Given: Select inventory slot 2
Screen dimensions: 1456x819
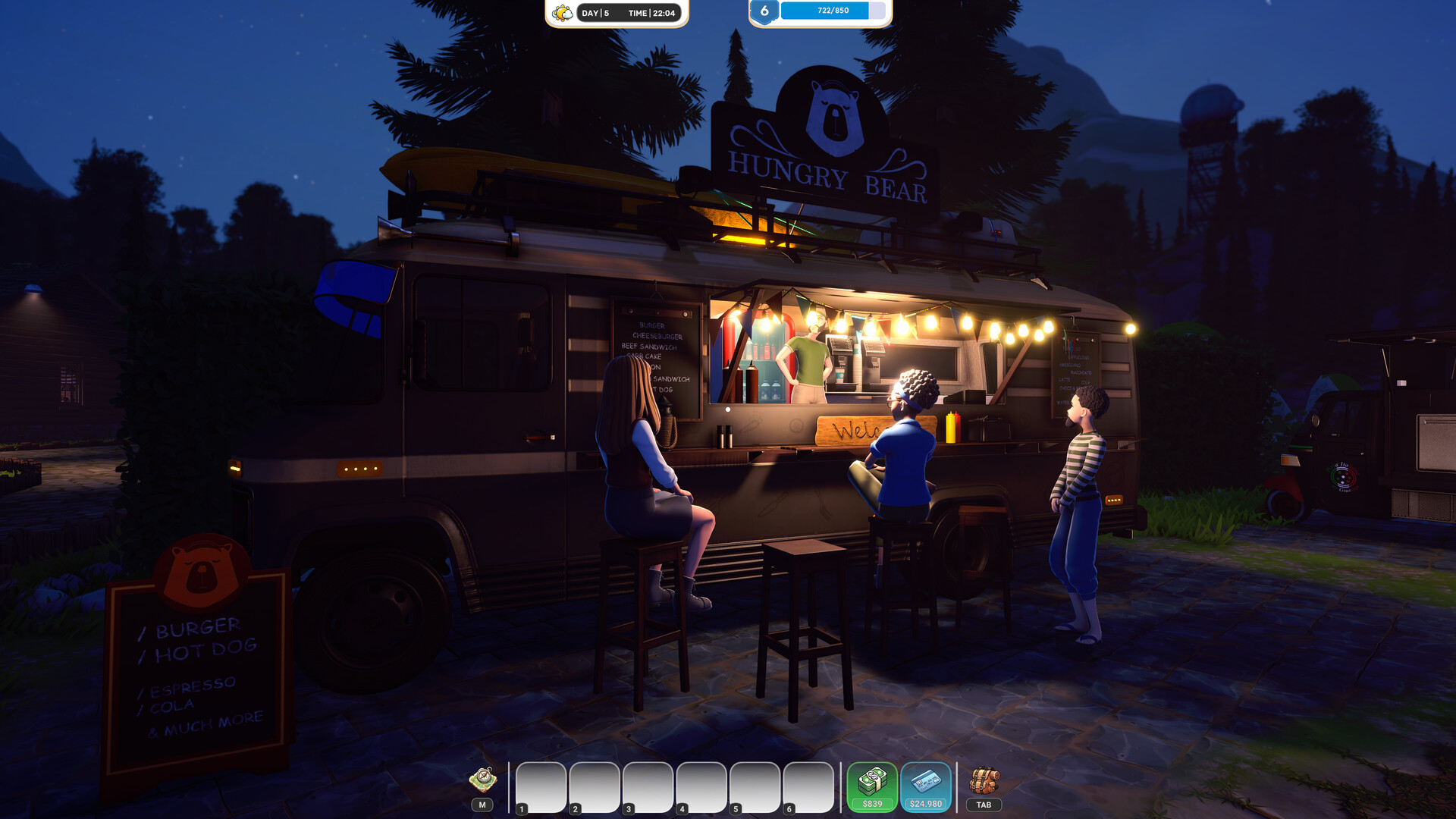Looking at the screenshot, I should pyautogui.click(x=595, y=787).
